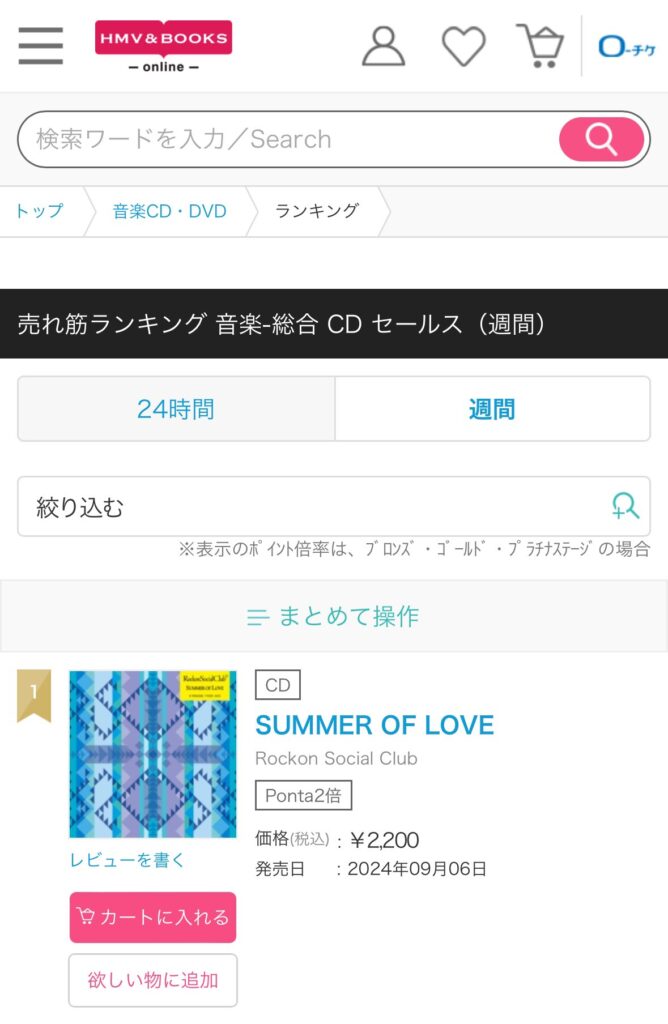This screenshot has width=668, height=1024.
Task: Open the O-チケ ticket link
Action: 626,46
